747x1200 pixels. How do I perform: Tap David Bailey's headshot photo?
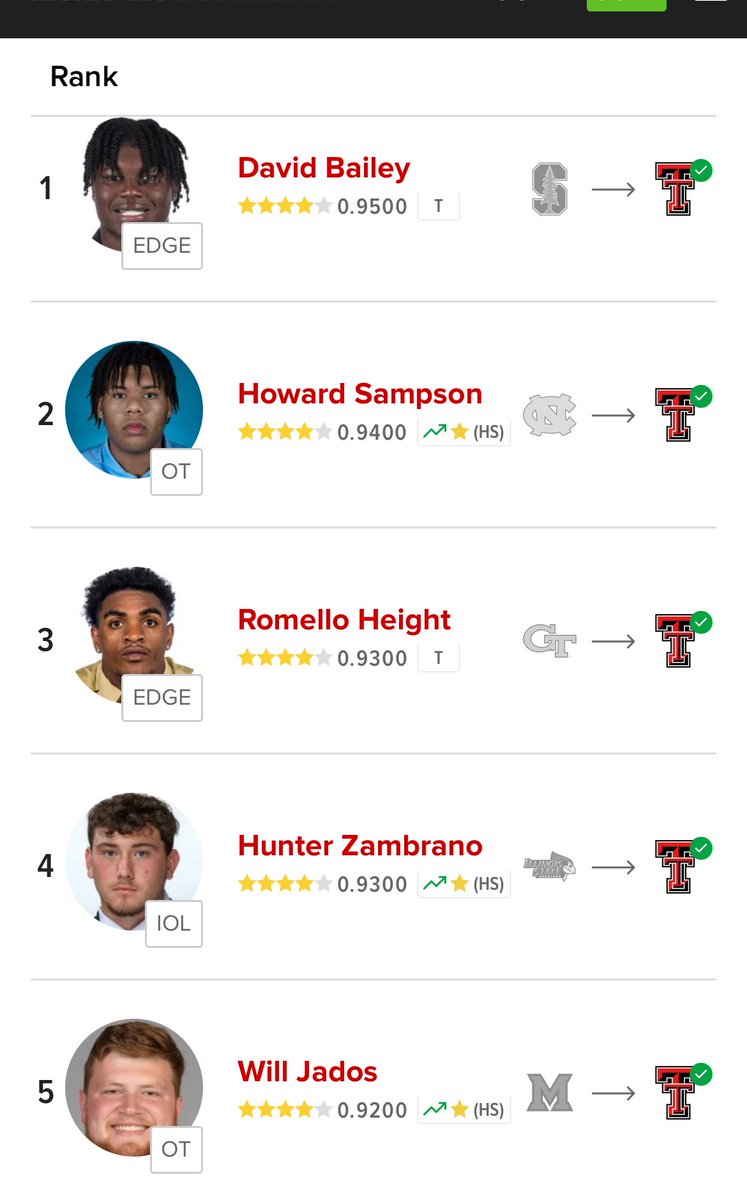[x=134, y=184]
